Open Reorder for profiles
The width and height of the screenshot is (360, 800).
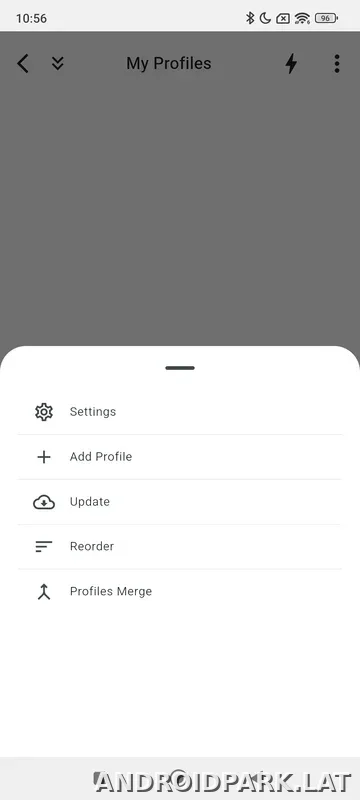coord(180,546)
